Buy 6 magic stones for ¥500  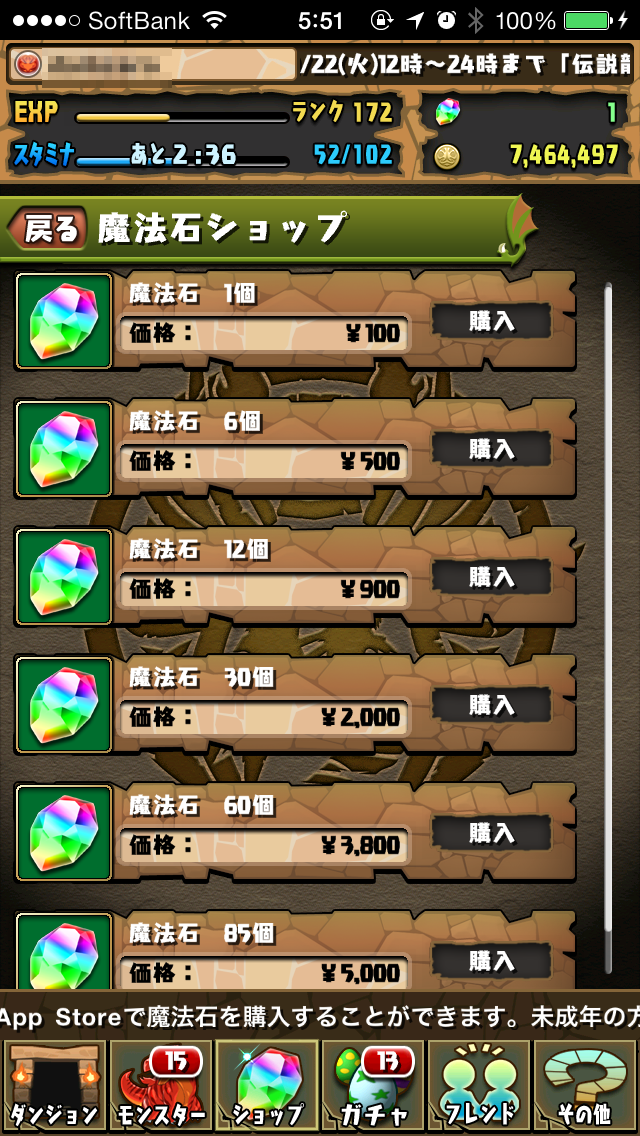coord(491,449)
